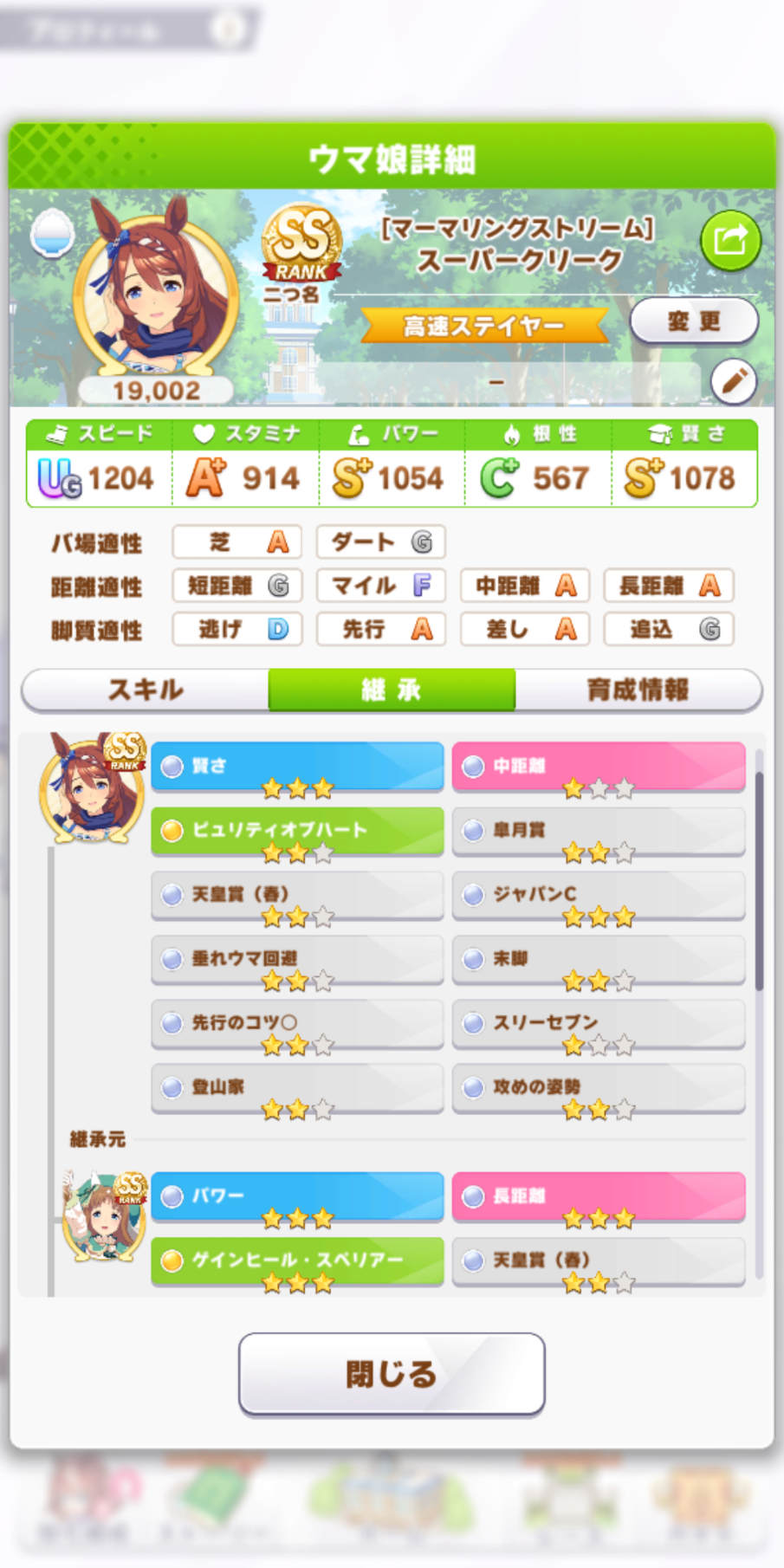Image resolution: width=784 pixels, height=1568 pixels.
Task: Select the 継承 tab
Action: [392, 690]
